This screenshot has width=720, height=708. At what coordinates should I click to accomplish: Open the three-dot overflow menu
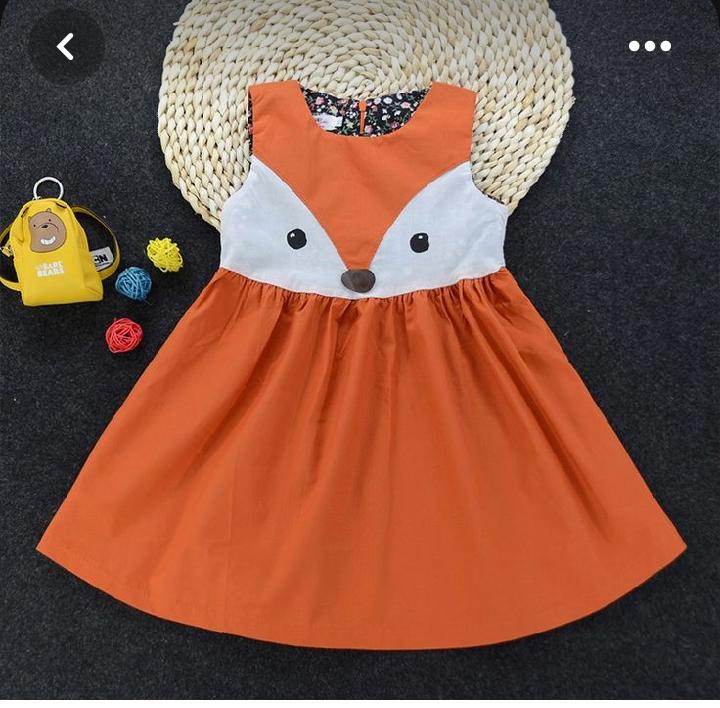pos(649,46)
